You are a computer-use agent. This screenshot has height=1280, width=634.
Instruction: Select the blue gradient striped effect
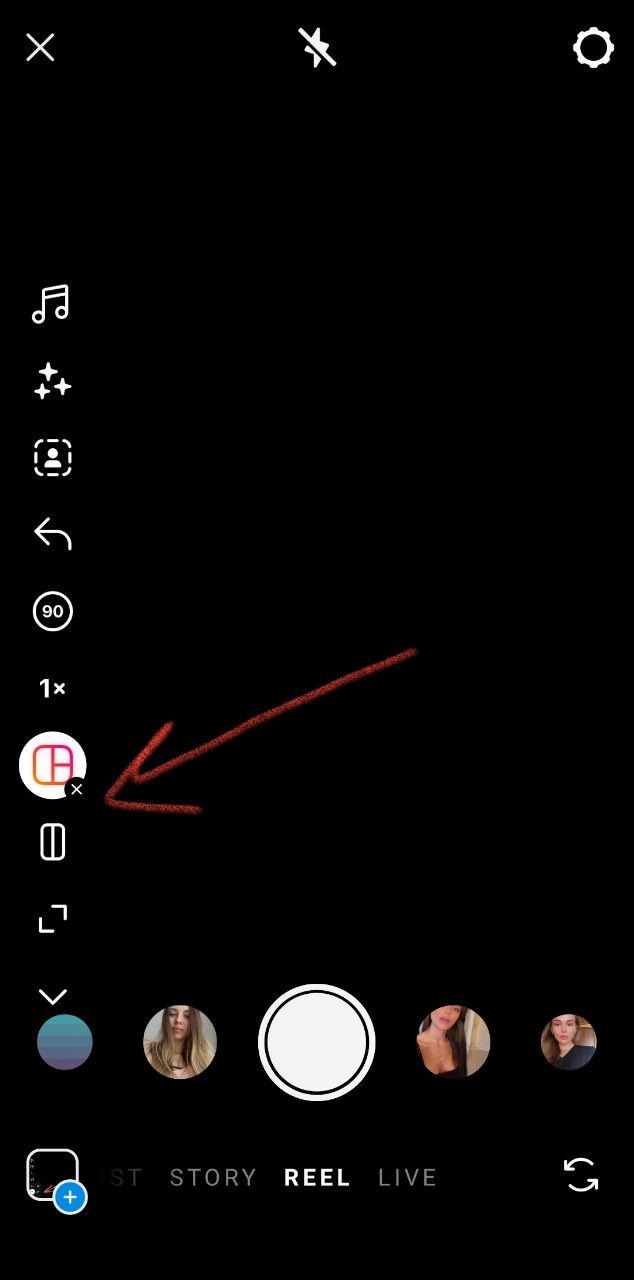[x=65, y=1042]
